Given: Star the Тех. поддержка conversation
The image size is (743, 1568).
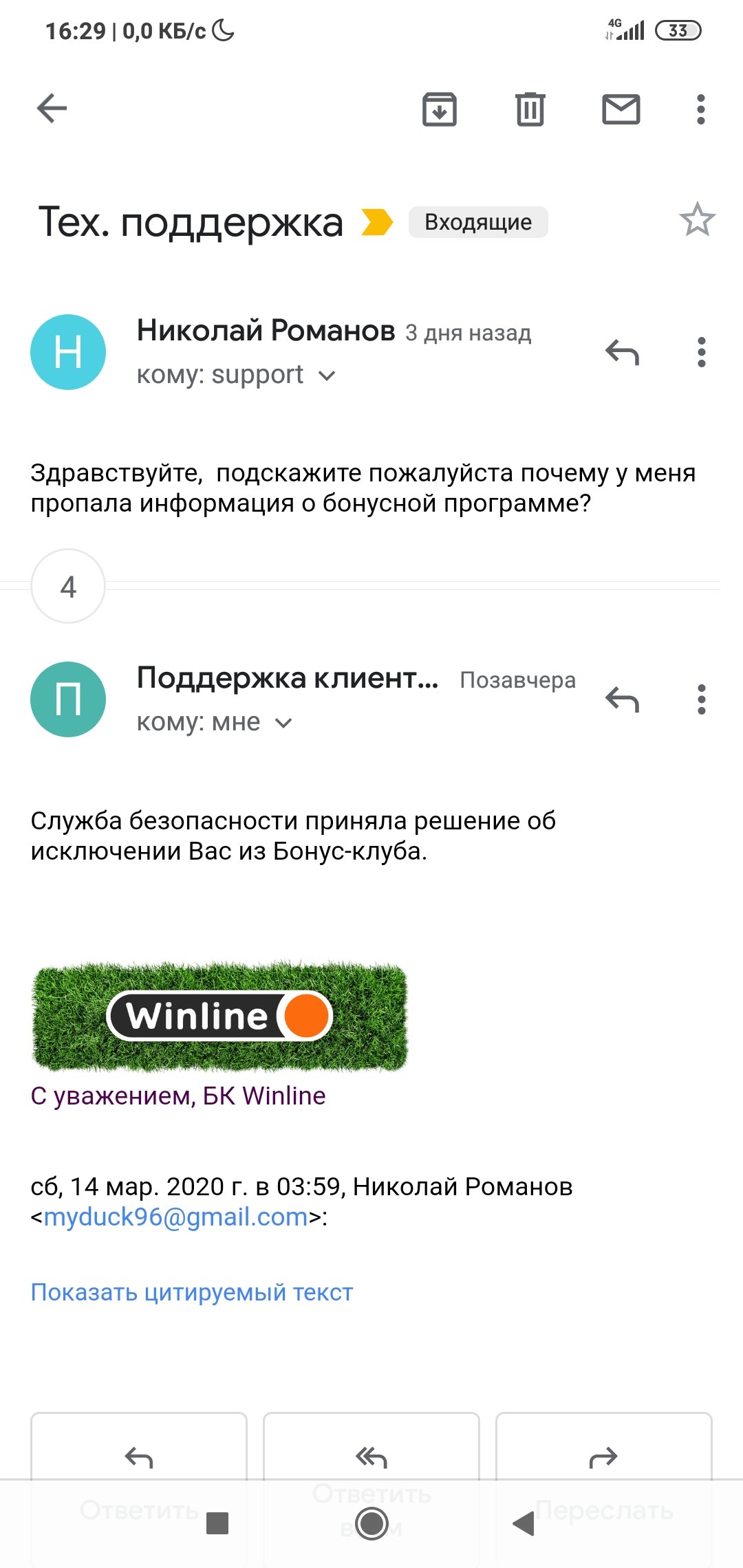Looking at the screenshot, I should pos(697,220).
